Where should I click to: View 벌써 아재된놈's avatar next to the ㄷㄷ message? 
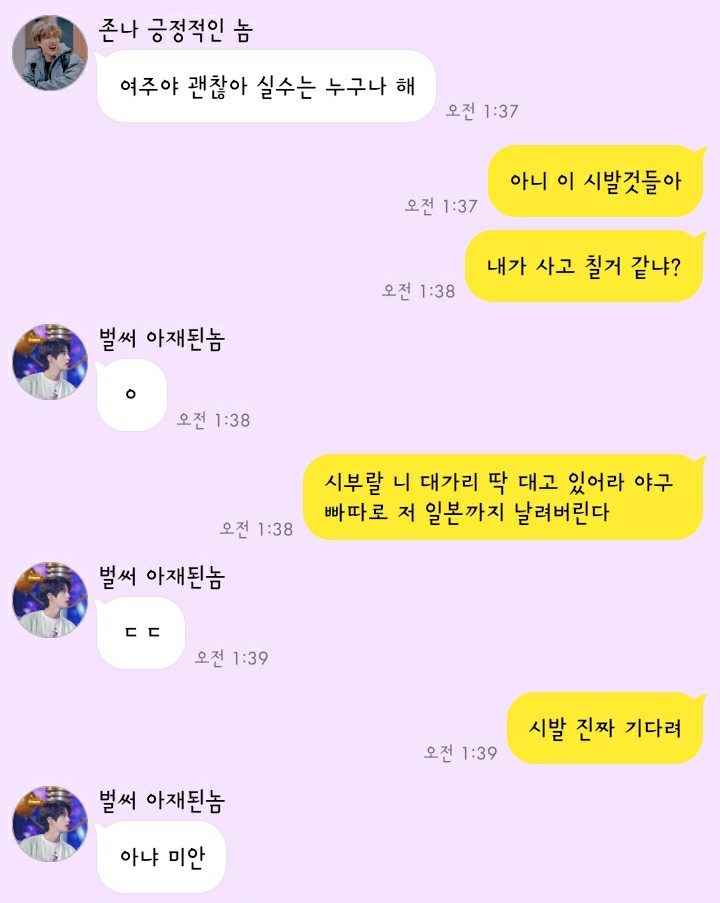(x=50, y=600)
